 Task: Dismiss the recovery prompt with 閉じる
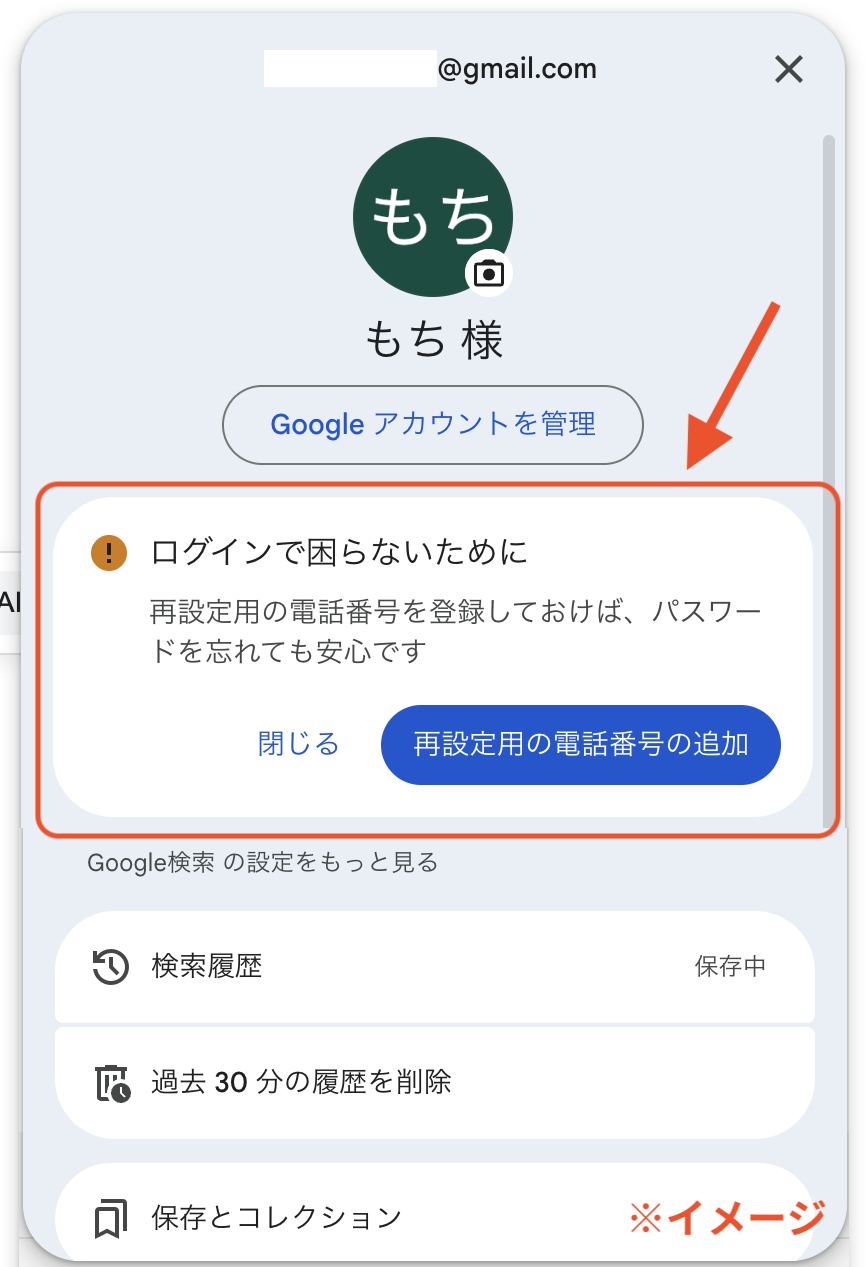pyautogui.click(x=298, y=744)
